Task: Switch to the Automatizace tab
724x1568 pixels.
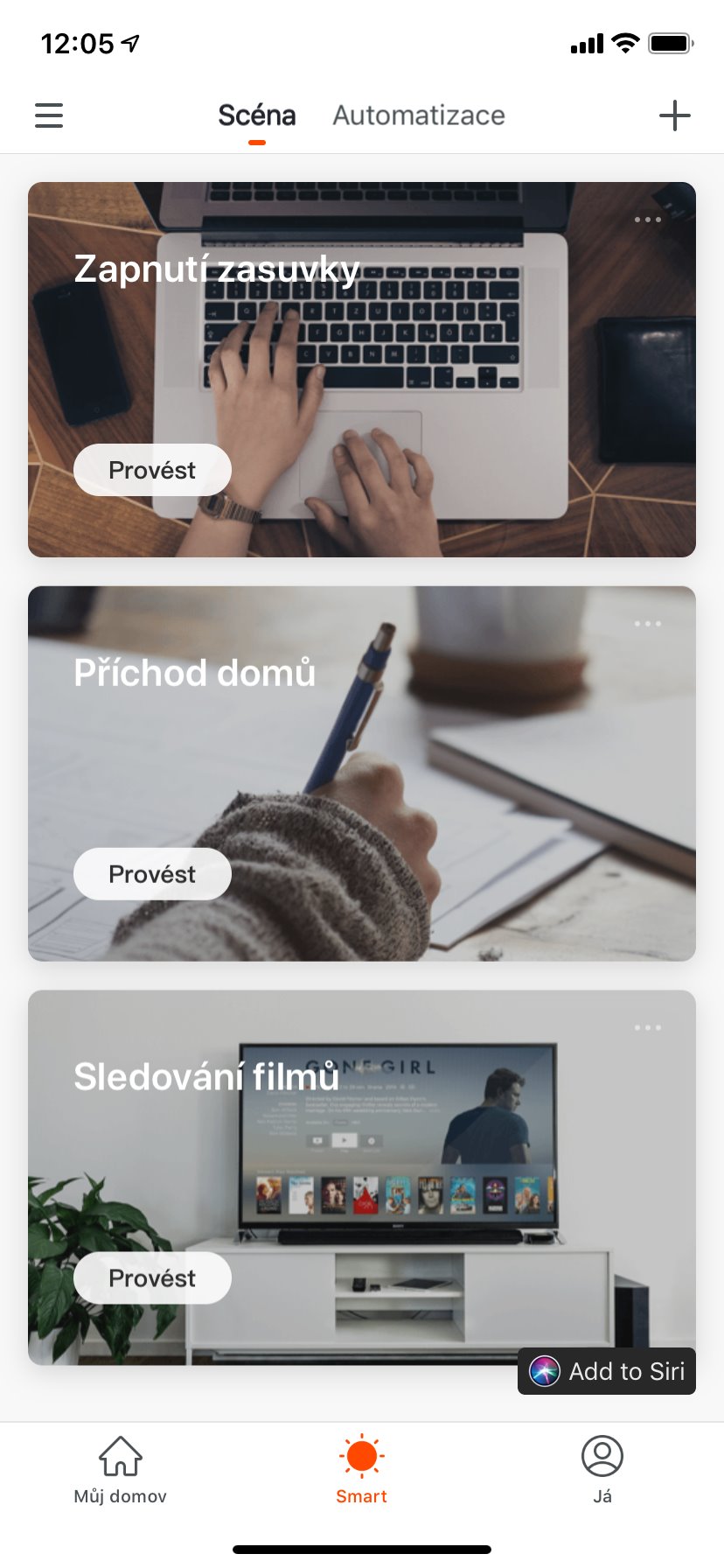Action: tap(419, 115)
